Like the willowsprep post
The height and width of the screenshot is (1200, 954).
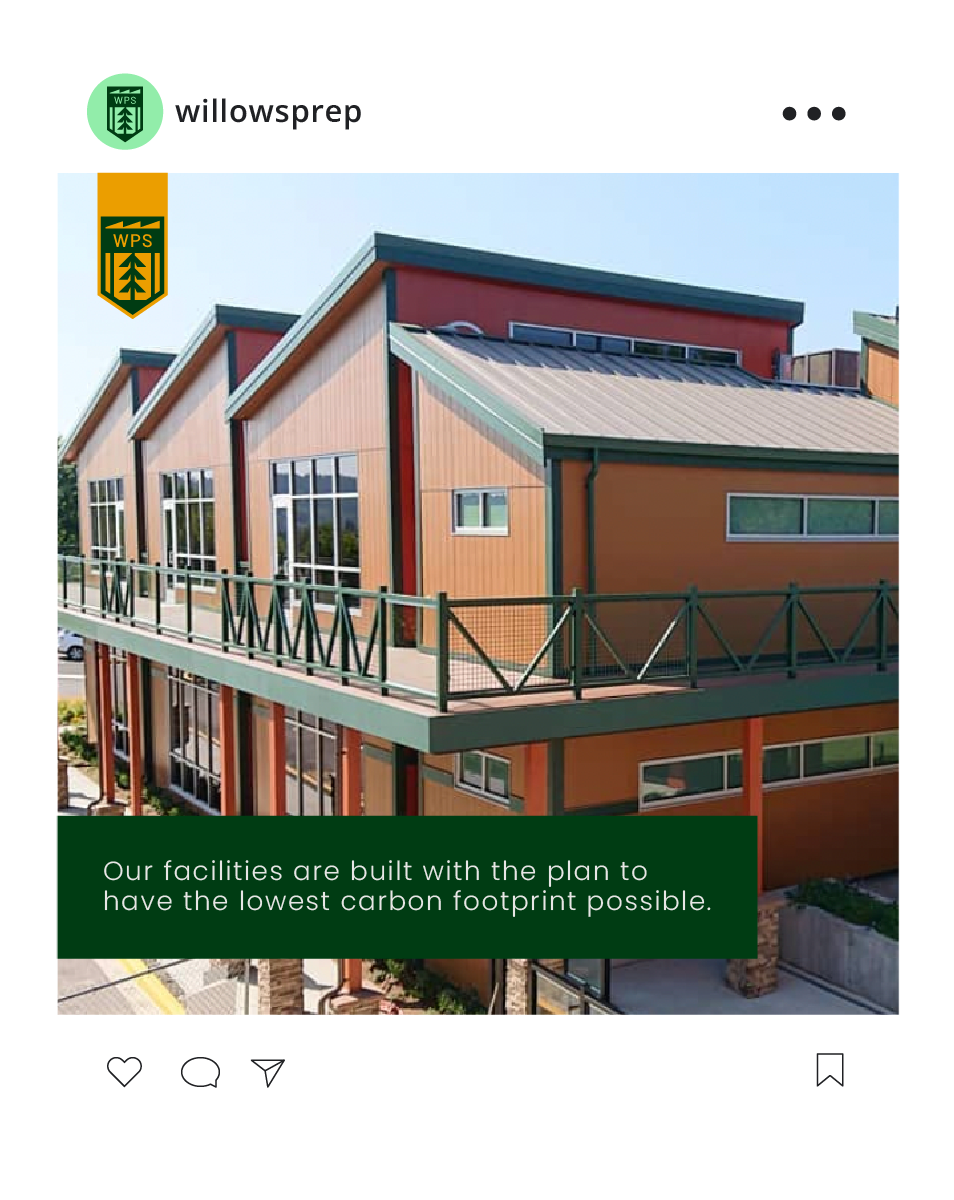click(124, 1071)
